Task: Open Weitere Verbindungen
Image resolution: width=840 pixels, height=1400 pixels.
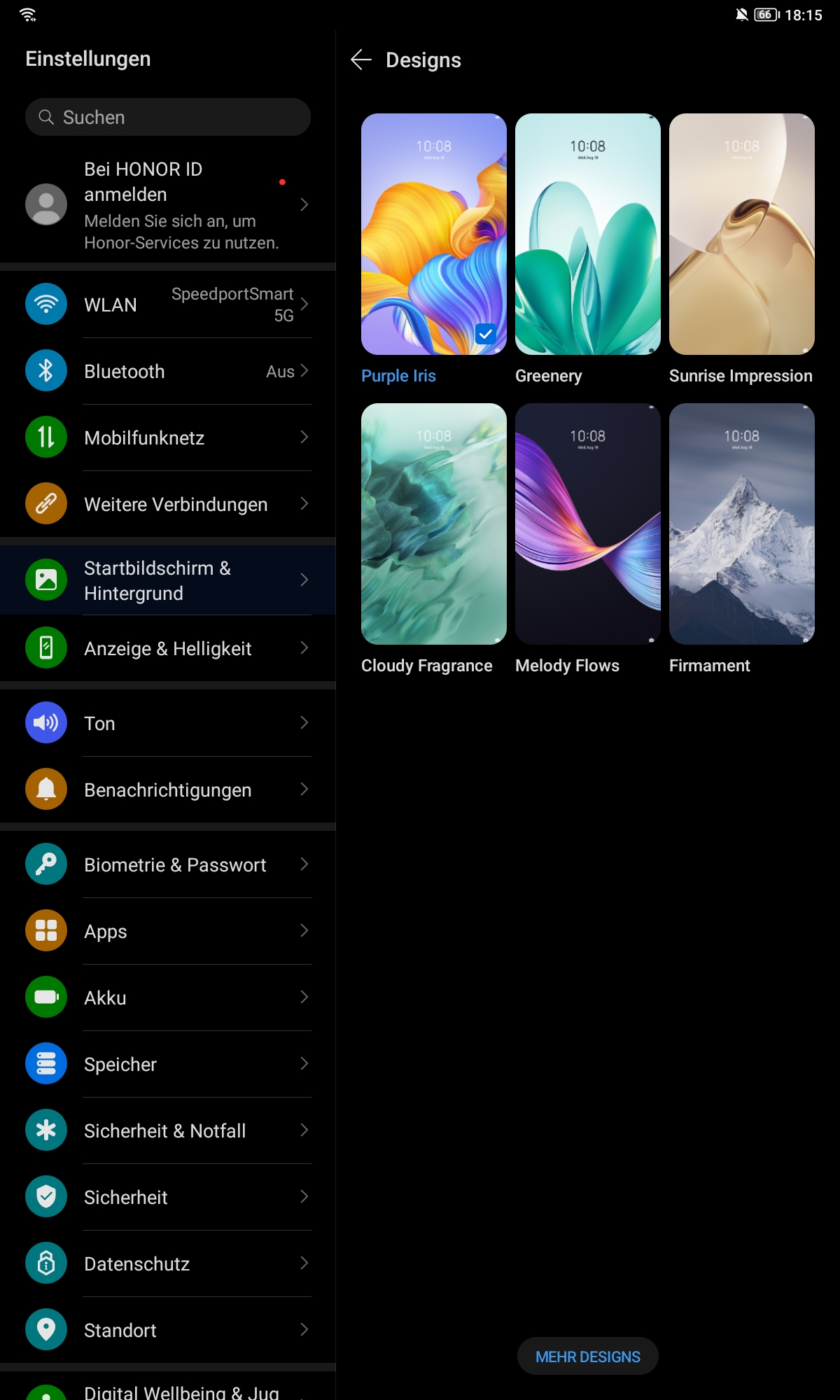Action: 168,504
